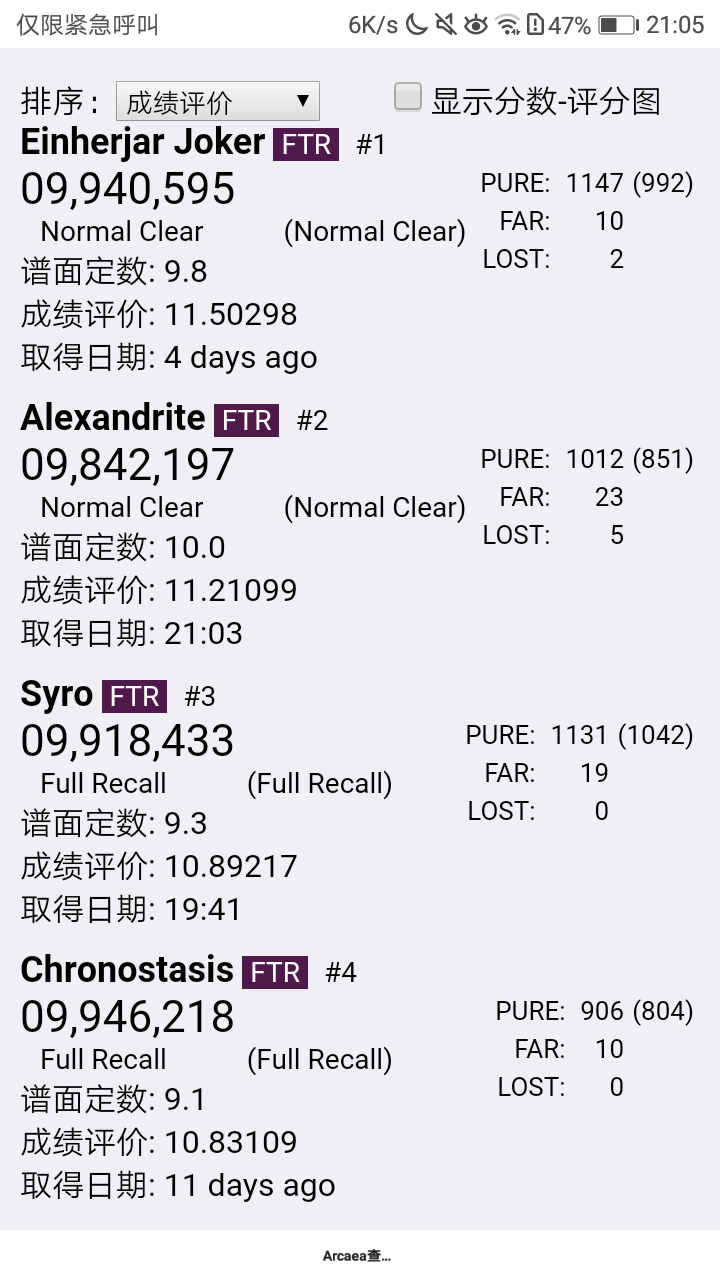Click the Full Recall label under Chronostasis
Viewport: 720px width, 1280px height.
pos(103,1059)
